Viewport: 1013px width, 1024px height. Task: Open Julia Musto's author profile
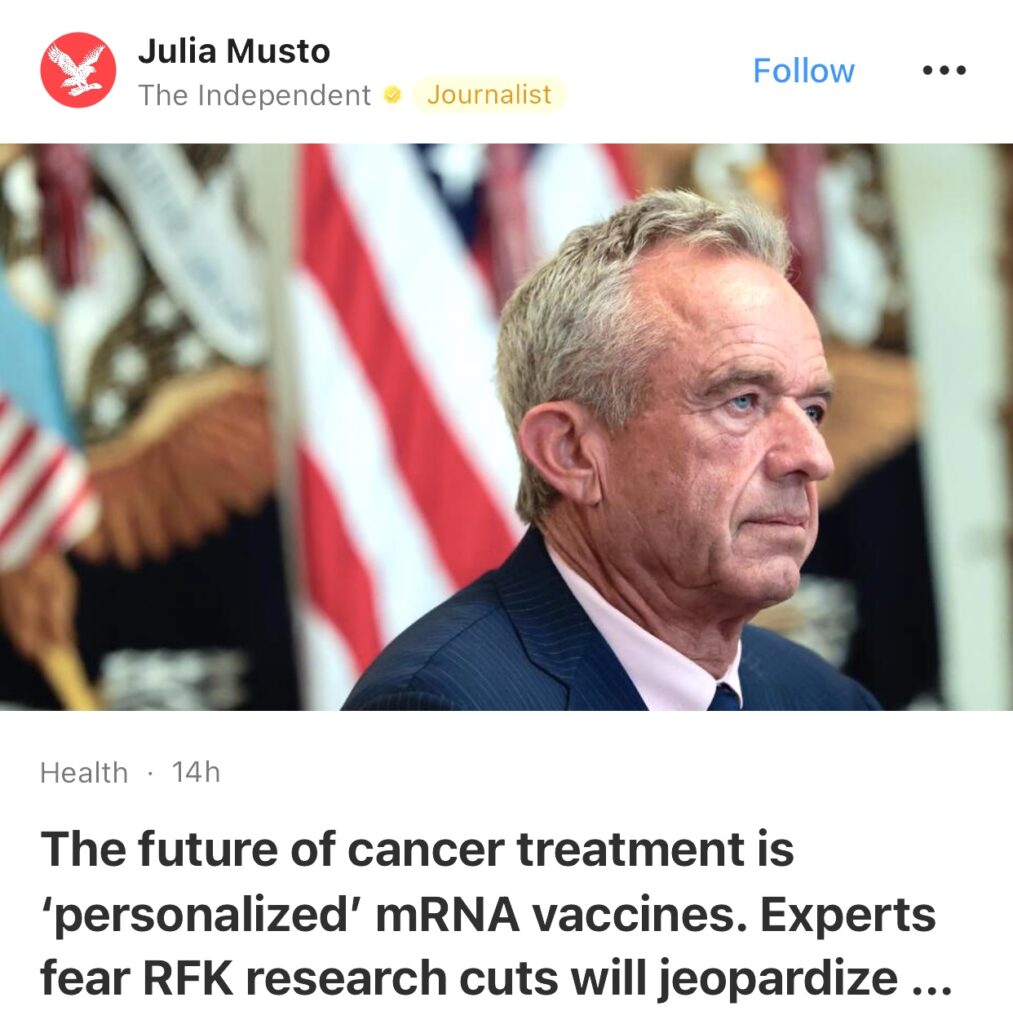[234, 52]
